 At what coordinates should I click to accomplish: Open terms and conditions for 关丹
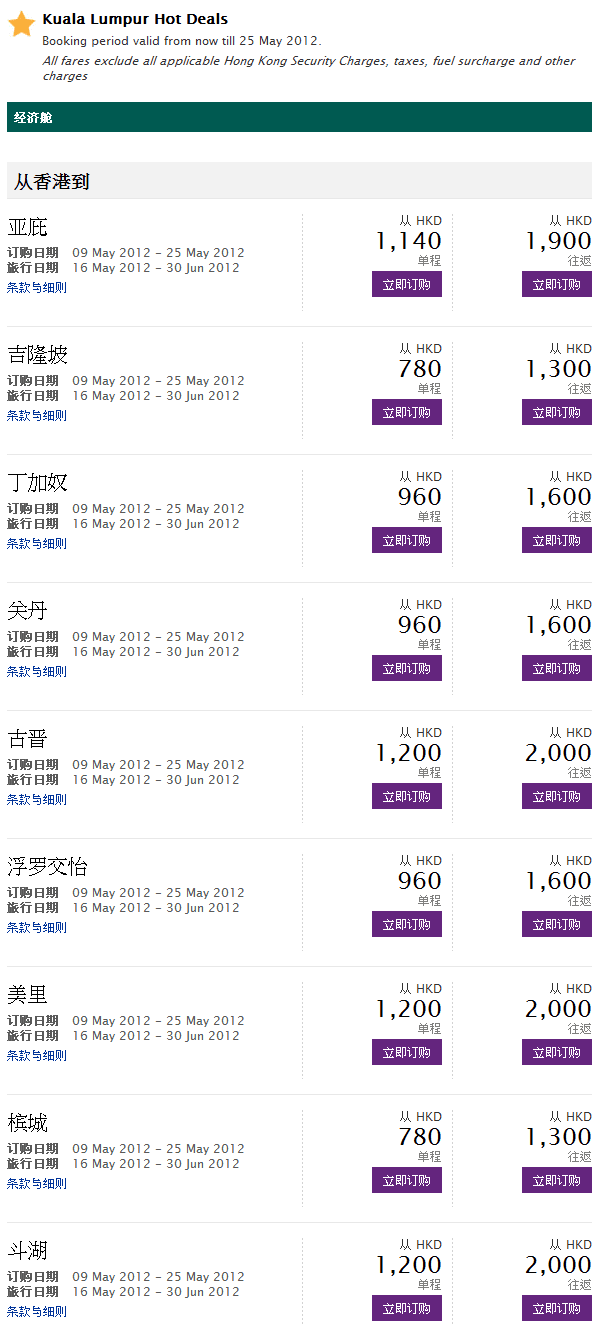[x=37, y=672]
